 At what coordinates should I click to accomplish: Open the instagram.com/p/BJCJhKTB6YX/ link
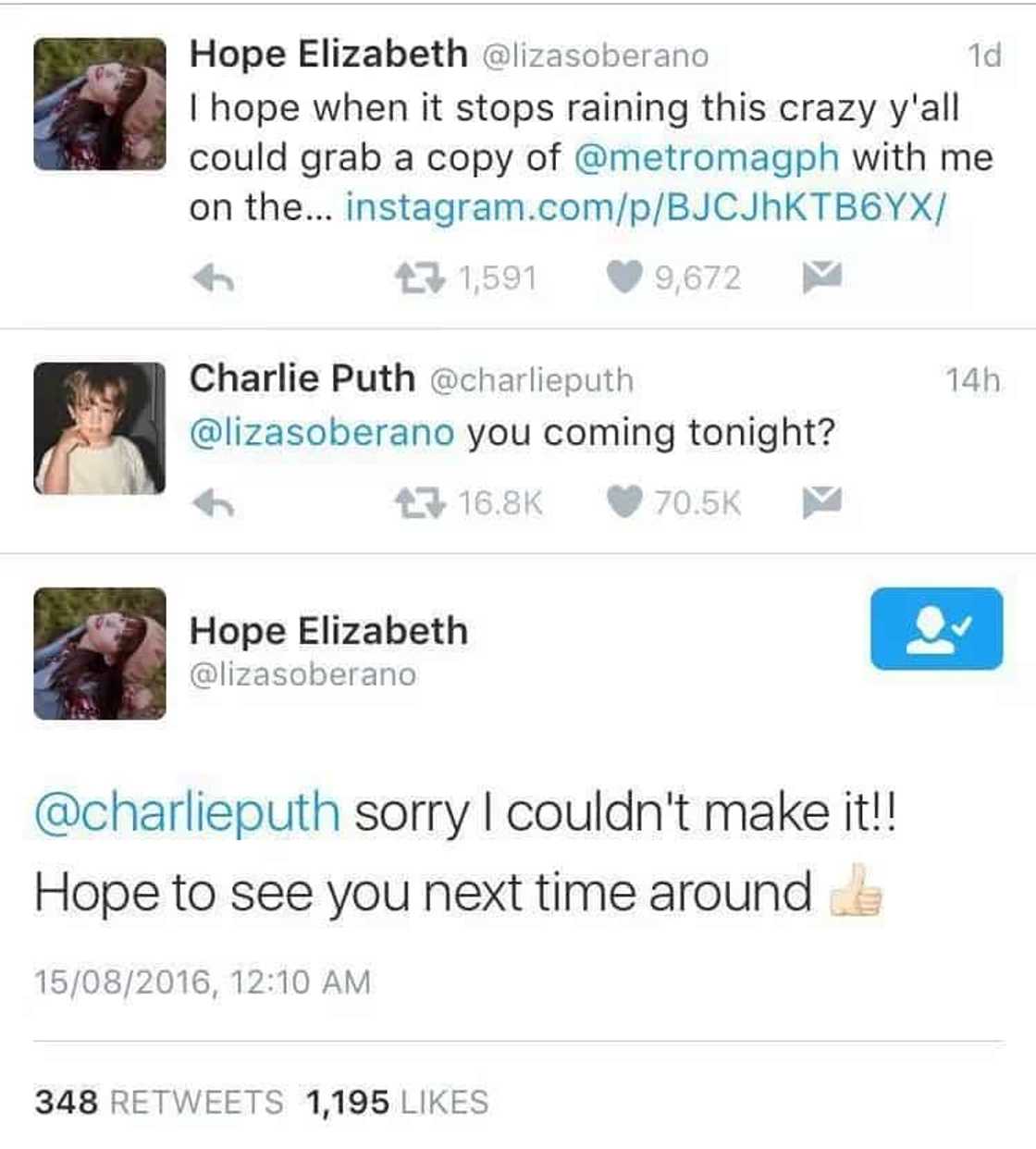coord(646,208)
